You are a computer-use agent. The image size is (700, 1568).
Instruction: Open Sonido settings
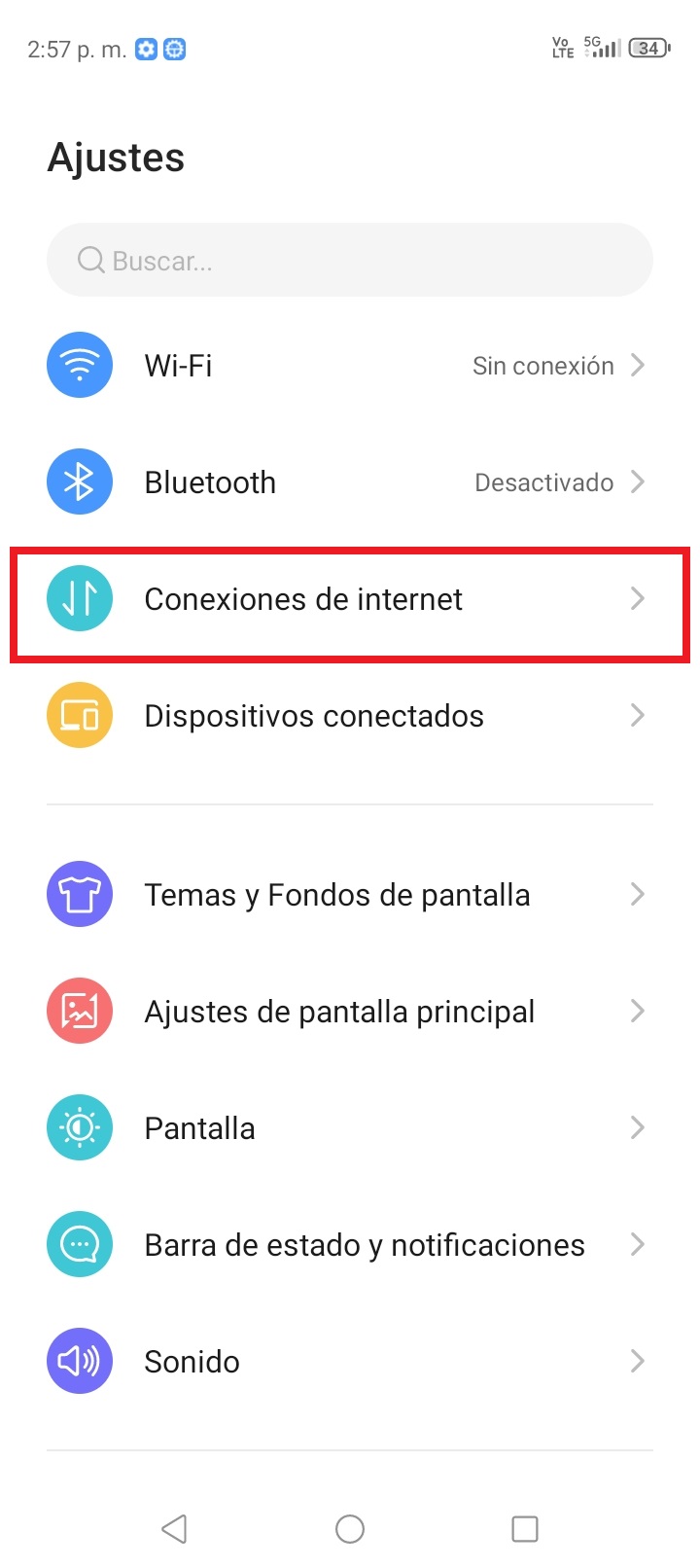click(350, 1362)
